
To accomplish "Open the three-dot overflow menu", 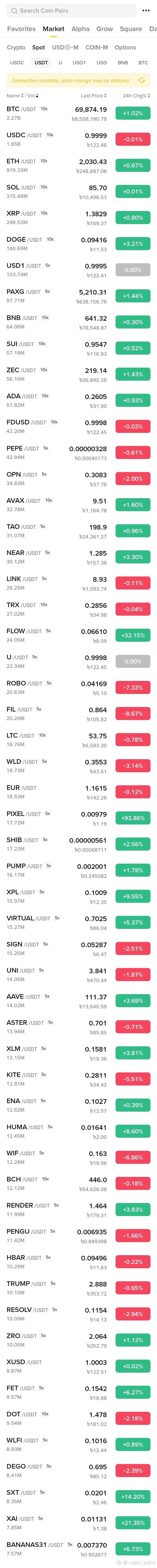I will [145, 10].
